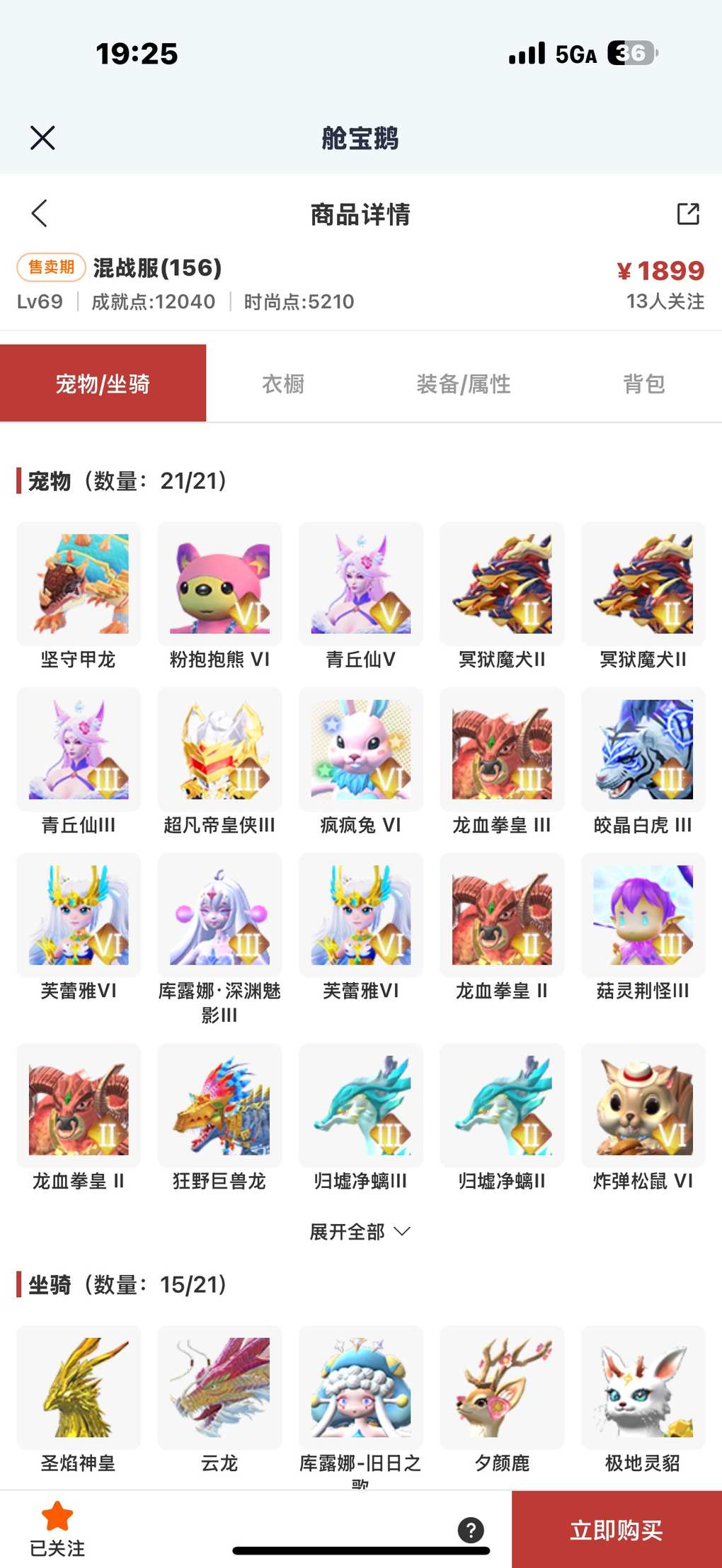Switch to the 衣橱 tab
Viewport: 722px width, 1568px height.
coord(283,384)
